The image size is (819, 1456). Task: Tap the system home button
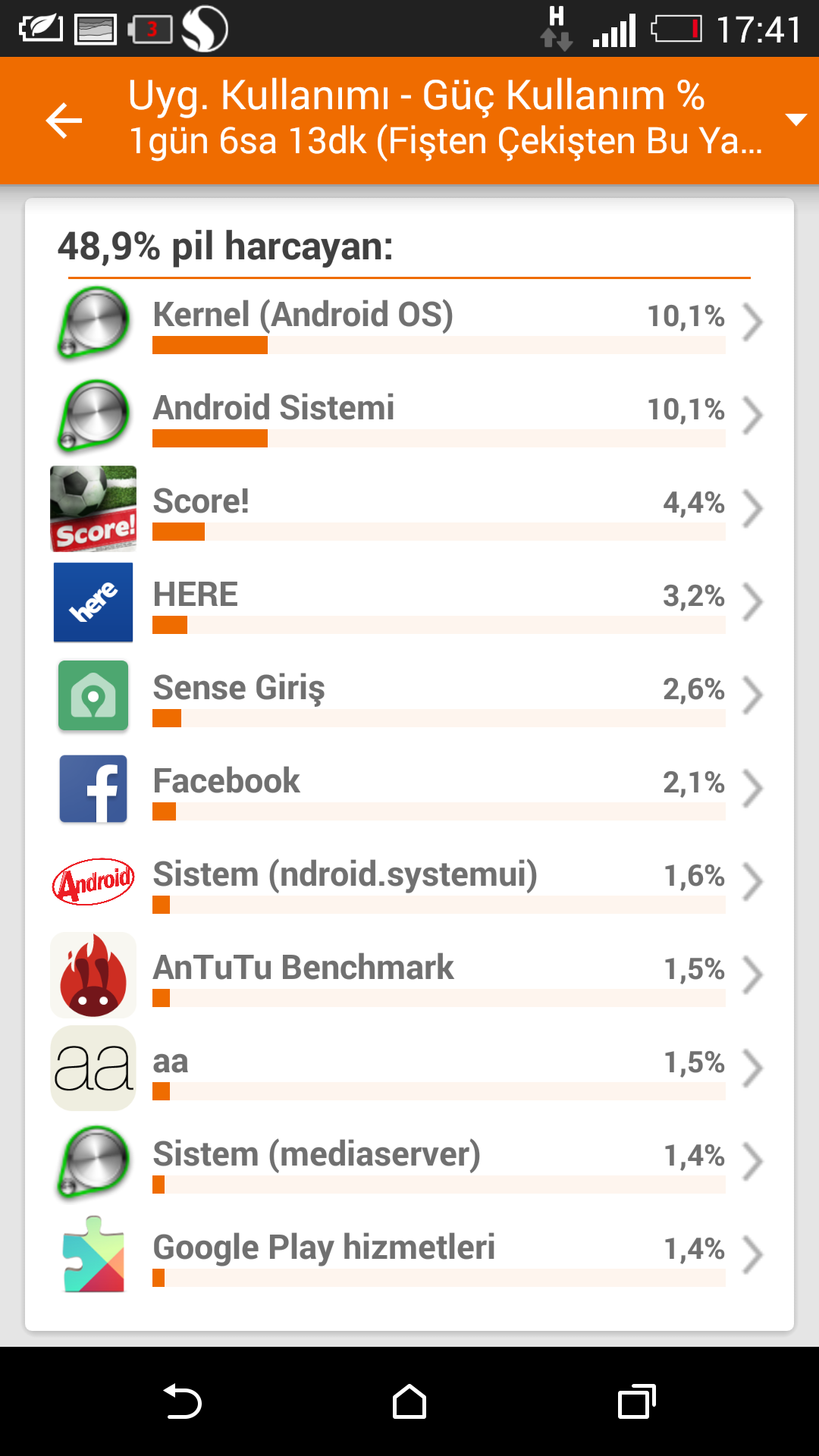pos(409,1401)
